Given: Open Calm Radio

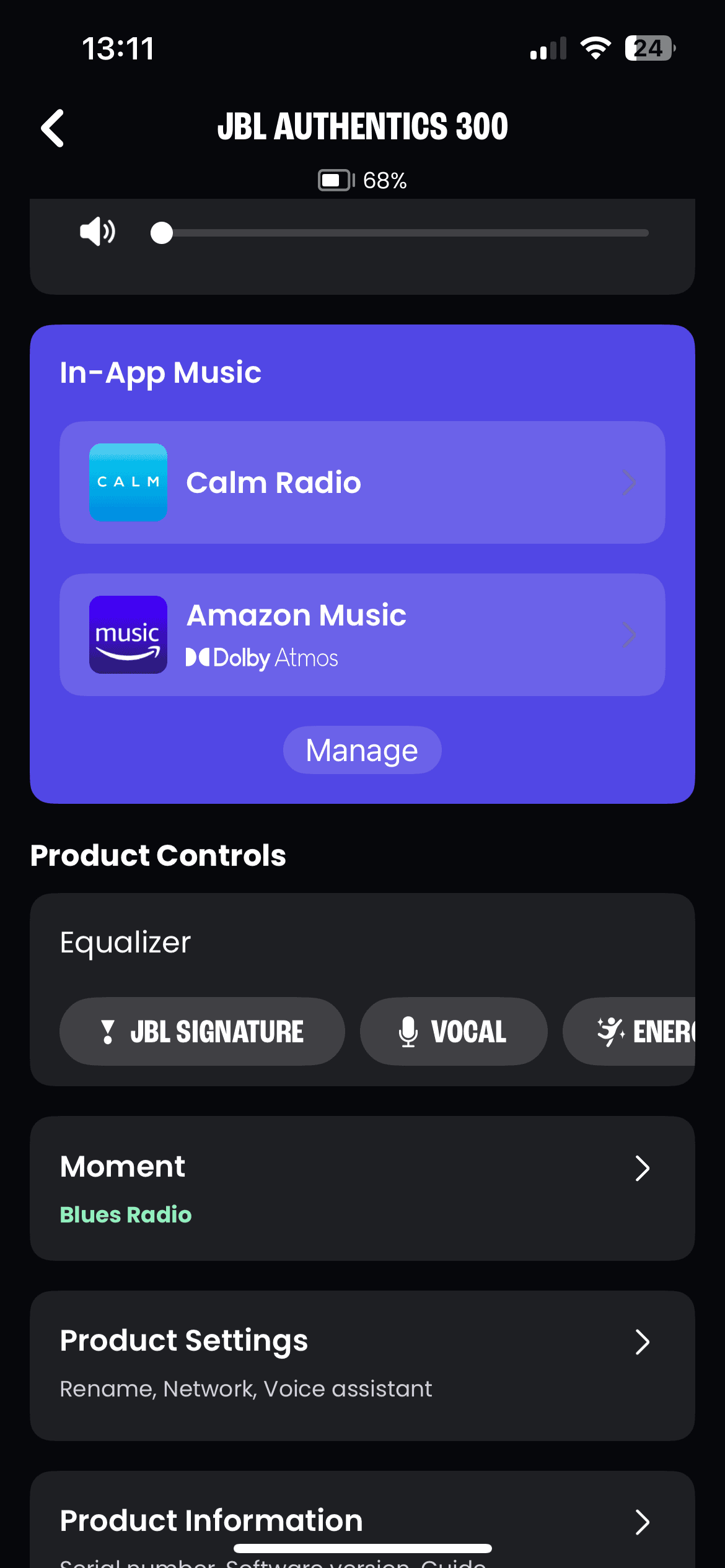Looking at the screenshot, I should click(362, 482).
